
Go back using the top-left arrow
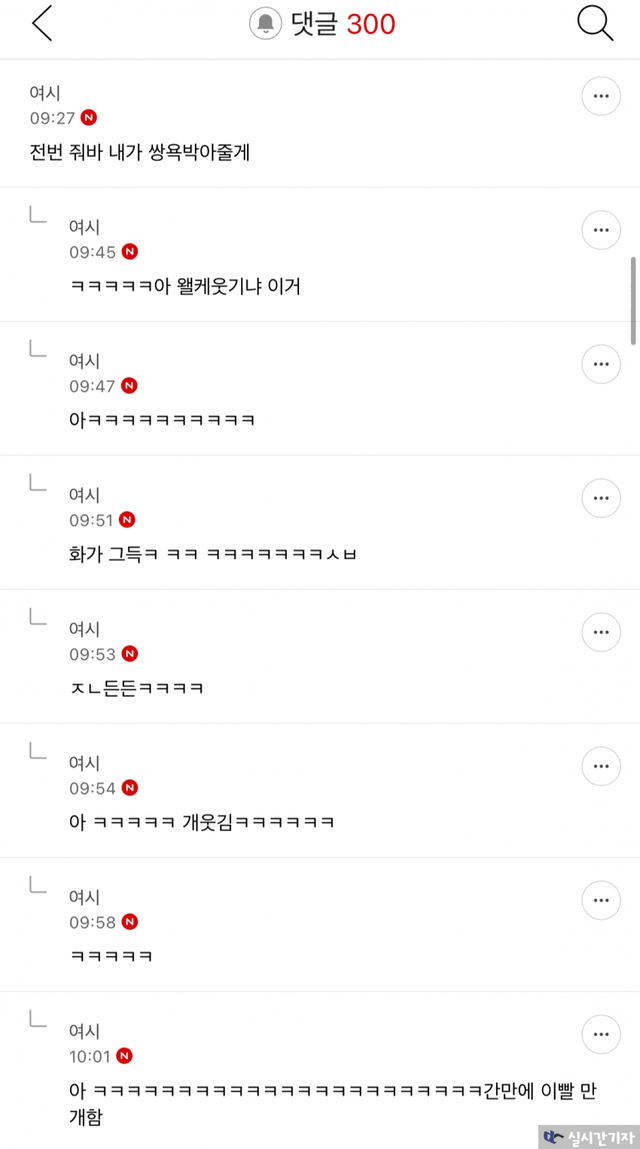tap(43, 24)
